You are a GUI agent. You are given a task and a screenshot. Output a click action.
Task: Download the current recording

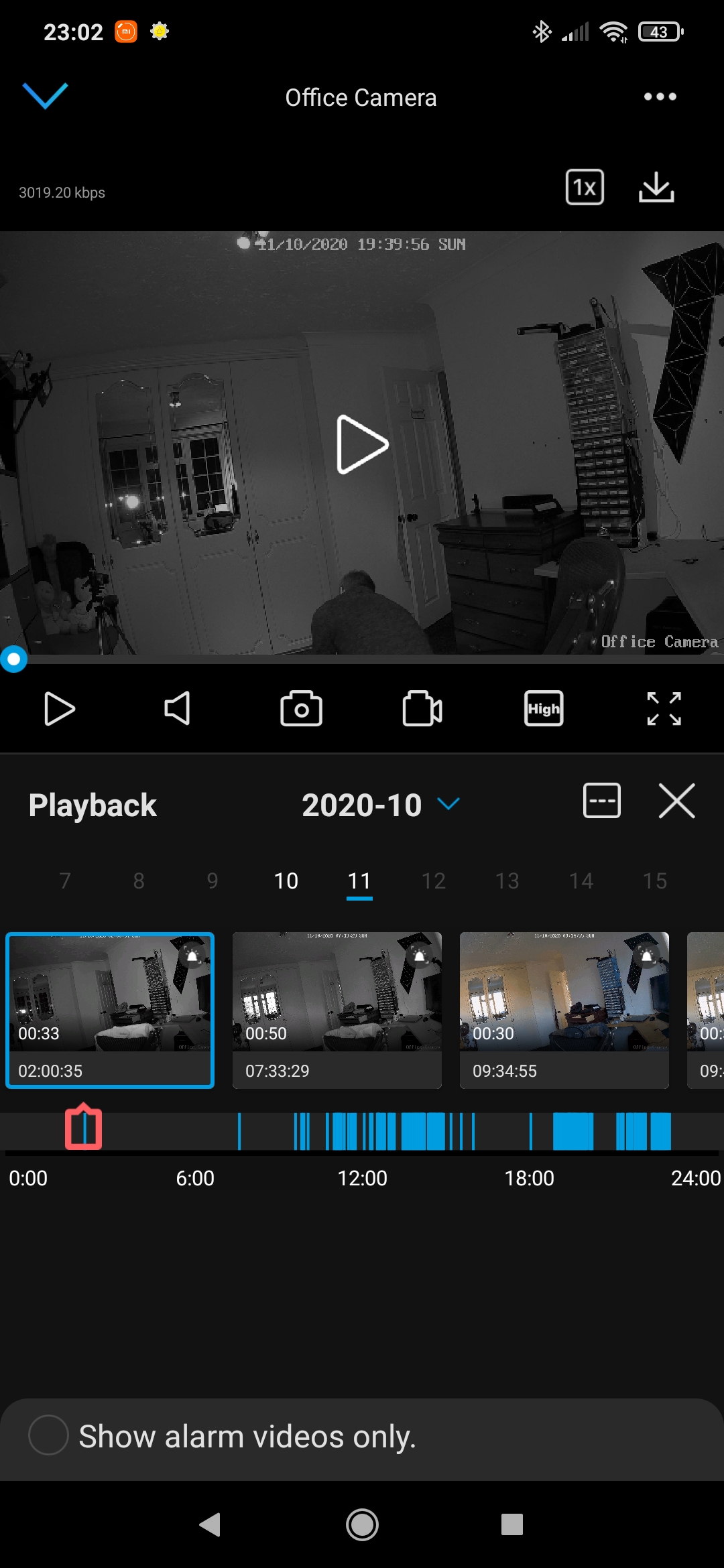(656, 187)
